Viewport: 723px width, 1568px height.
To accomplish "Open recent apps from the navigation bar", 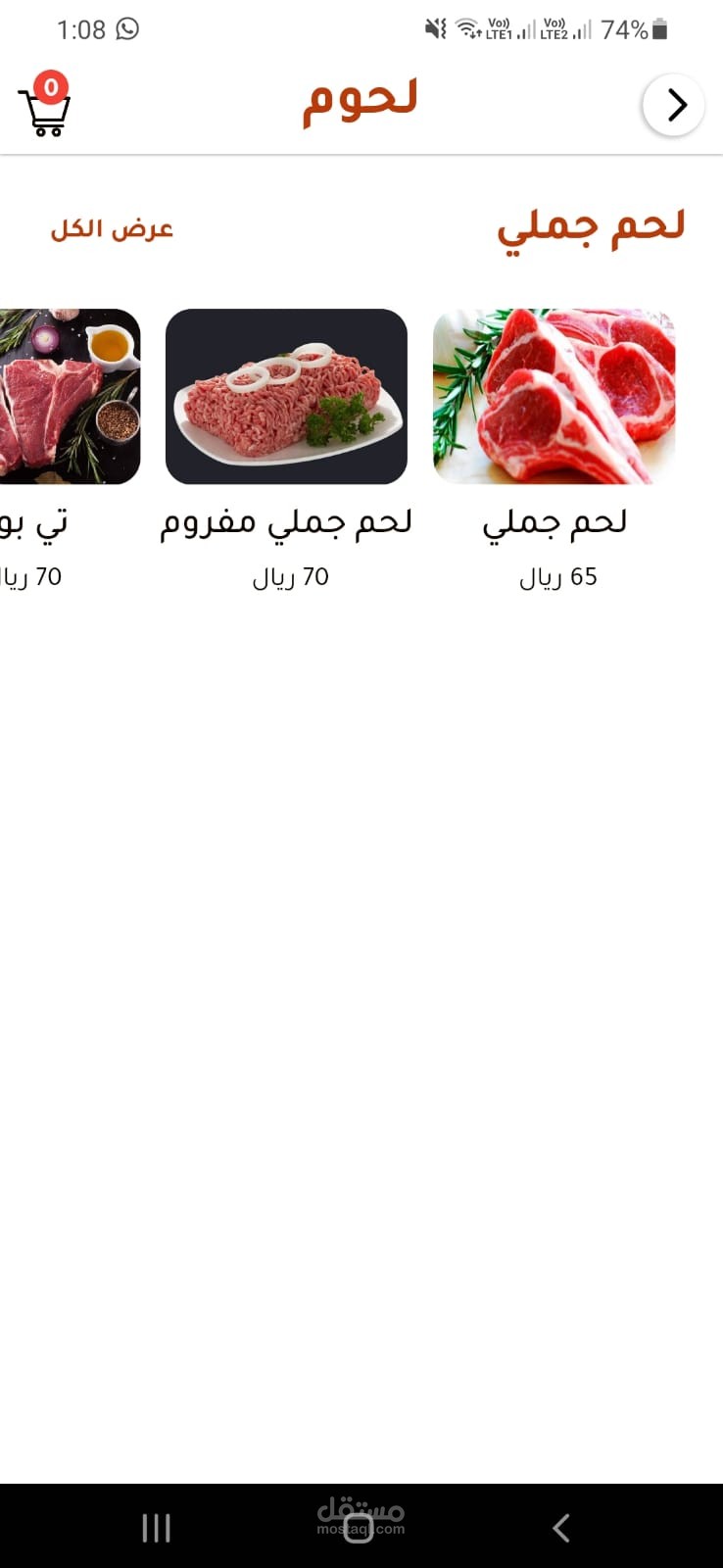I will click(x=157, y=1527).
